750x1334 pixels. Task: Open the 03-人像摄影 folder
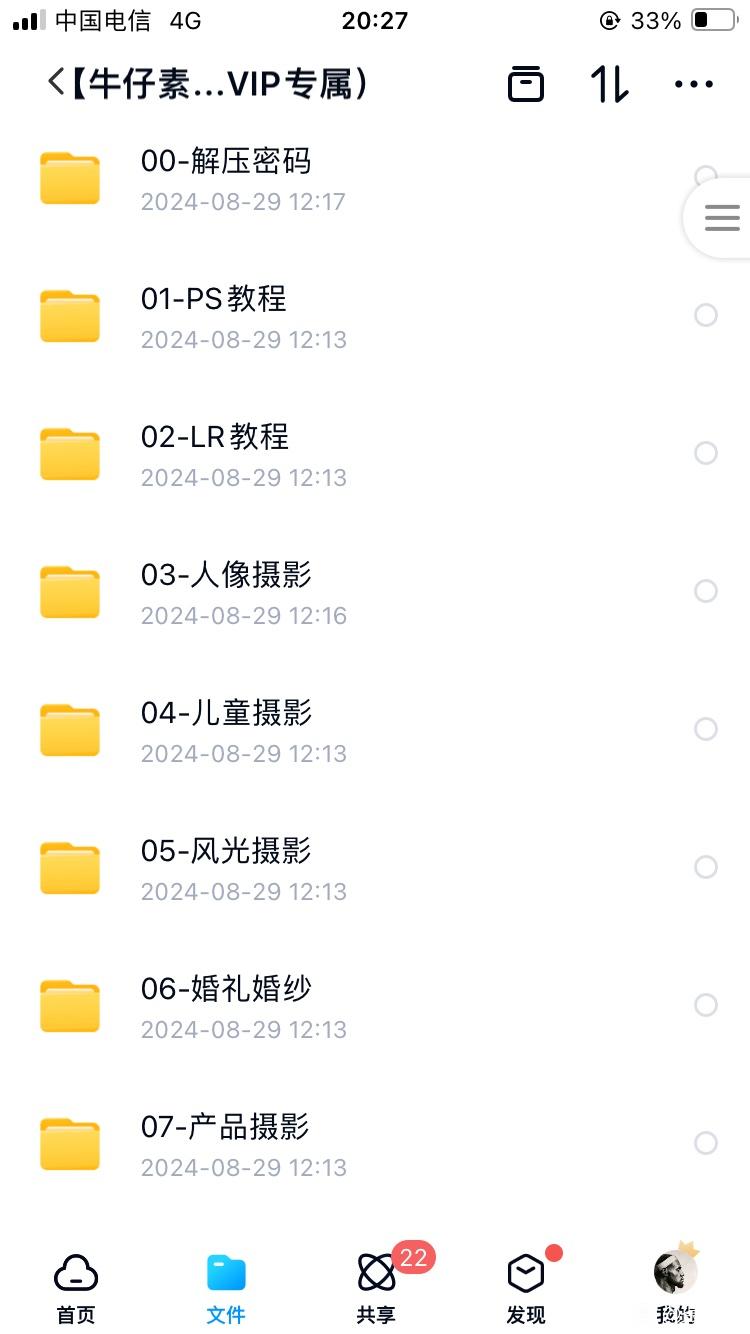375,593
